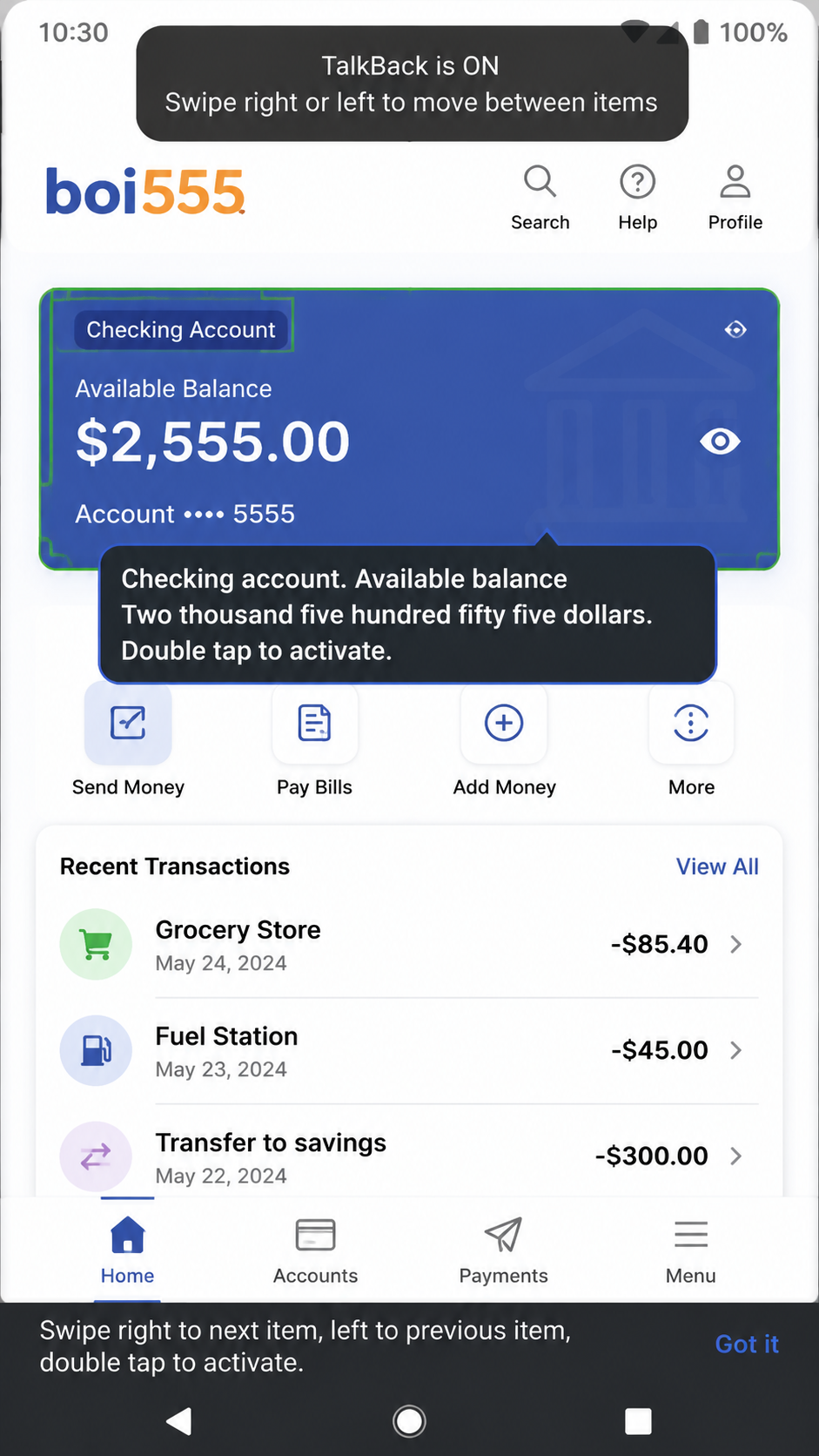Tap the small diamond icon on account card
The width and height of the screenshot is (819, 1456).
tap(735, 329)
